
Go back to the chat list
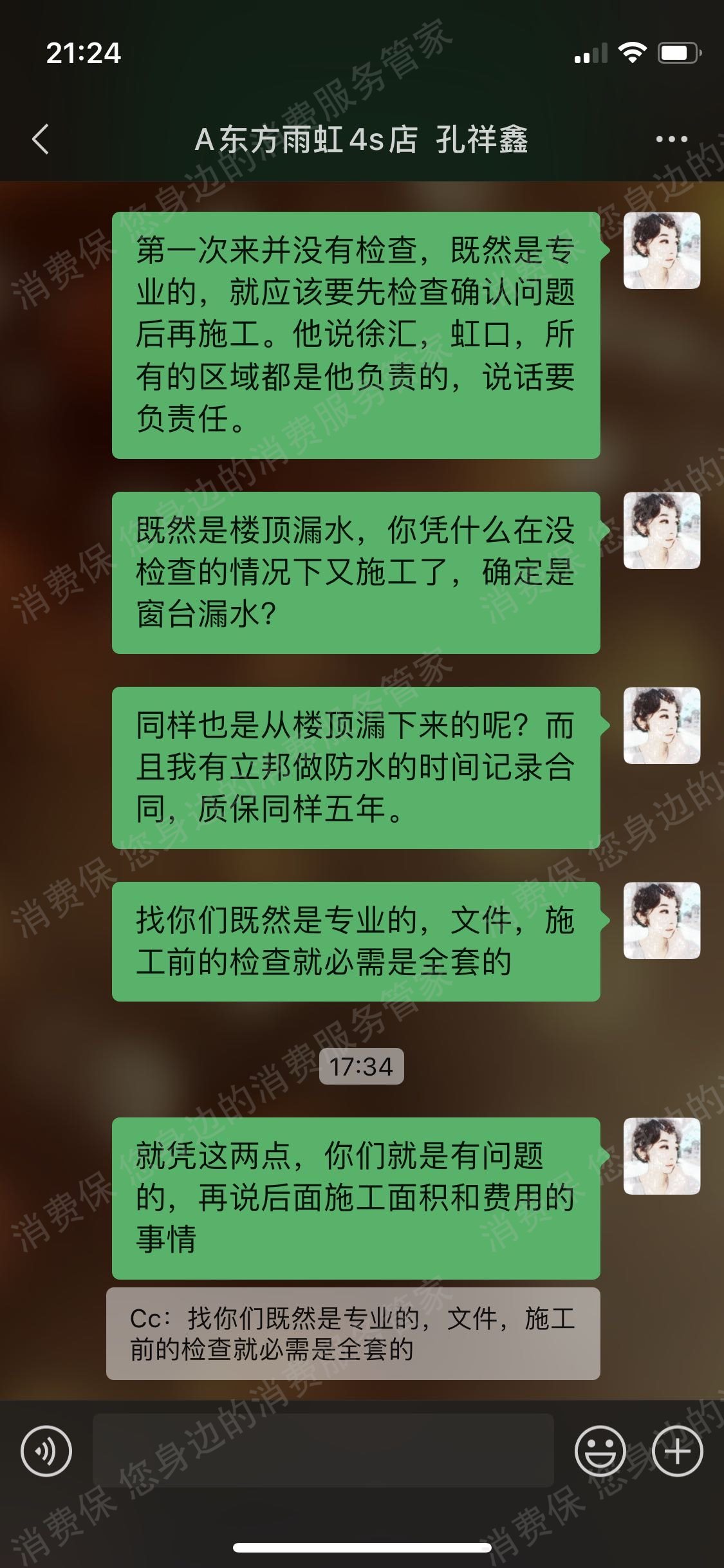click(x=41, y=139)
